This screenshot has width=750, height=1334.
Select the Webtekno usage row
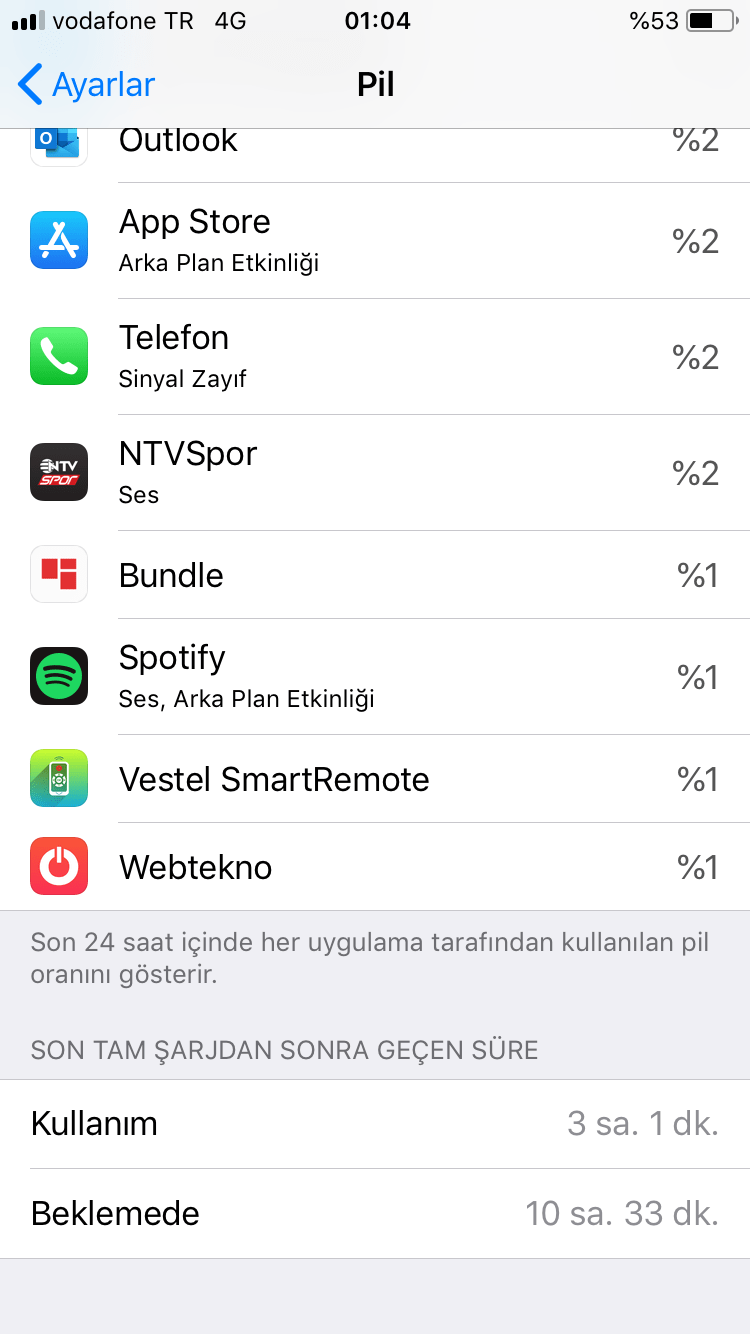click(x=375, y=867)
